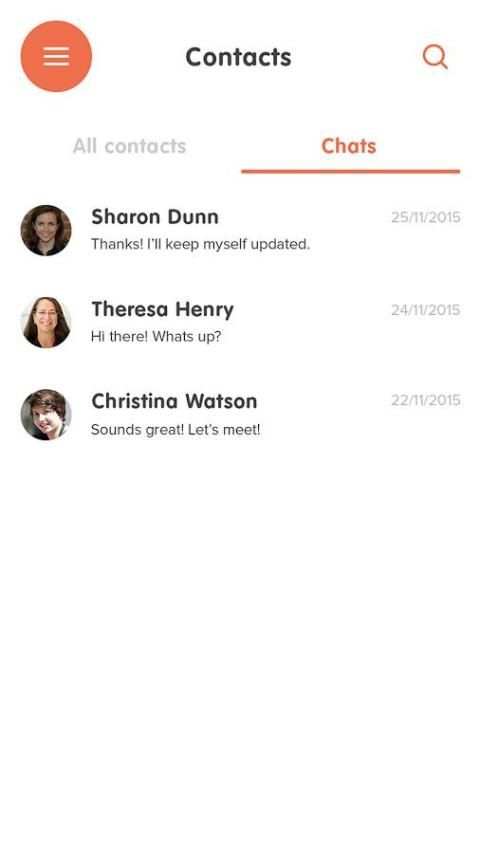This screenshot has height=854, width=480.
Task: Open Theresa Henry's conversation
Action: [240, 322]
